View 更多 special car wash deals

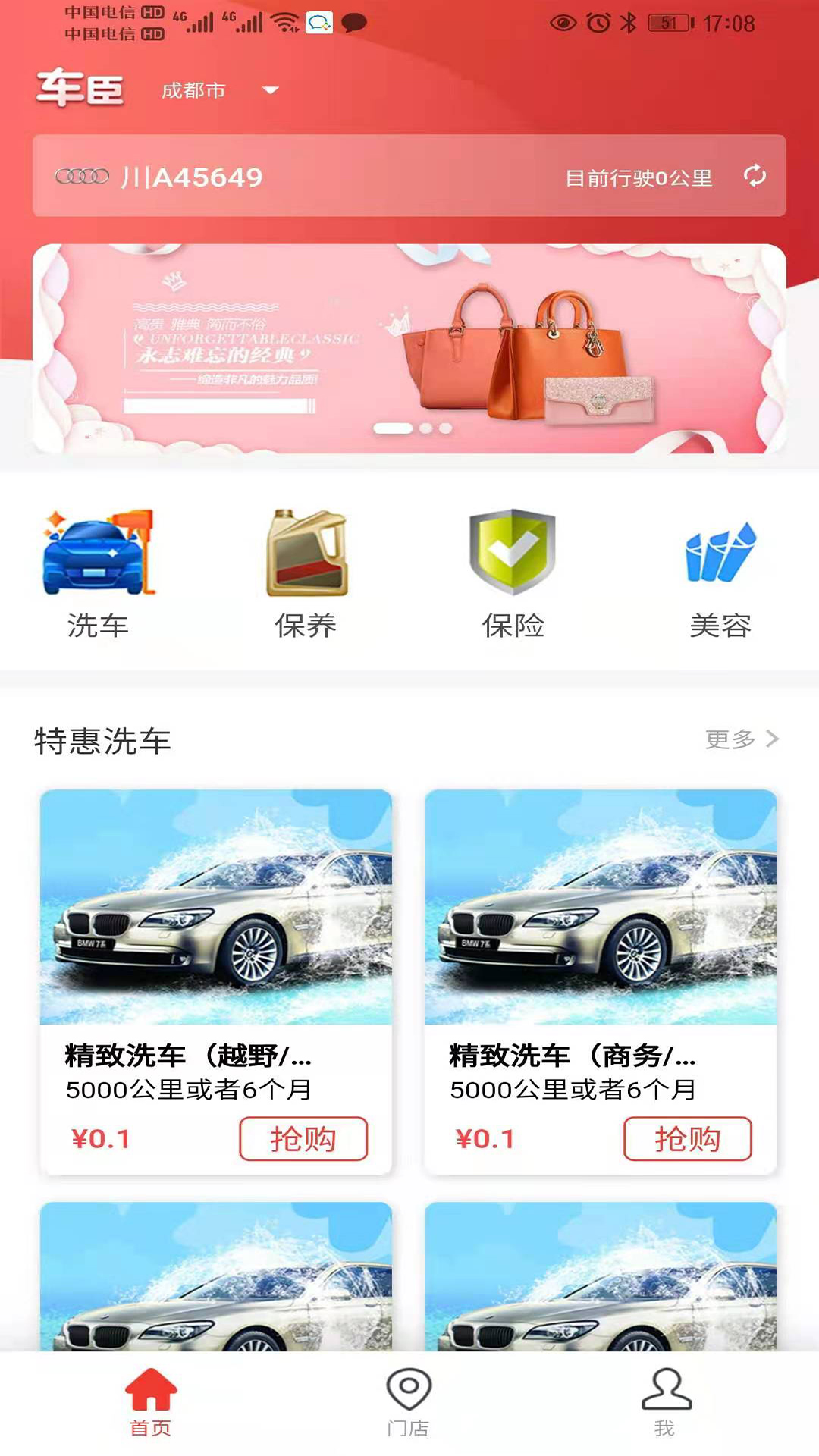(742, 739)
